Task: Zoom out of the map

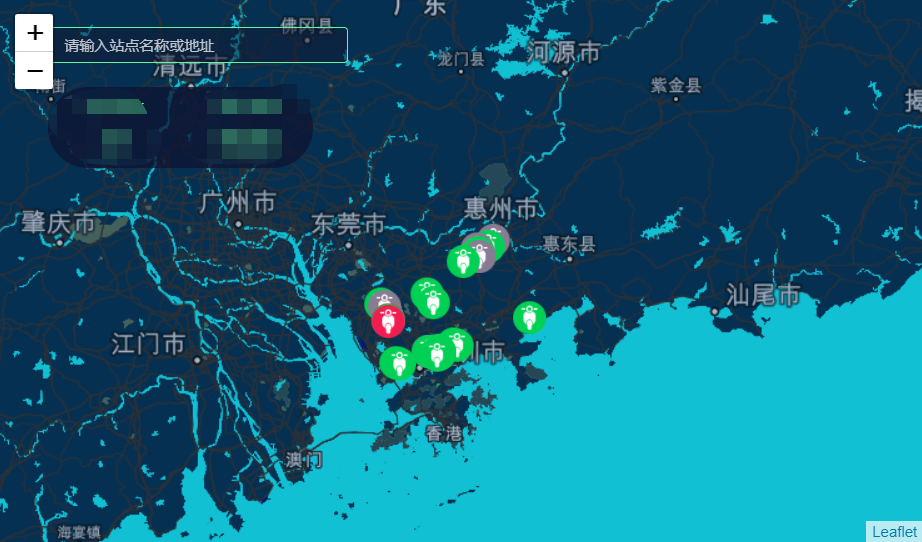Action: click(x=34, y=71)
